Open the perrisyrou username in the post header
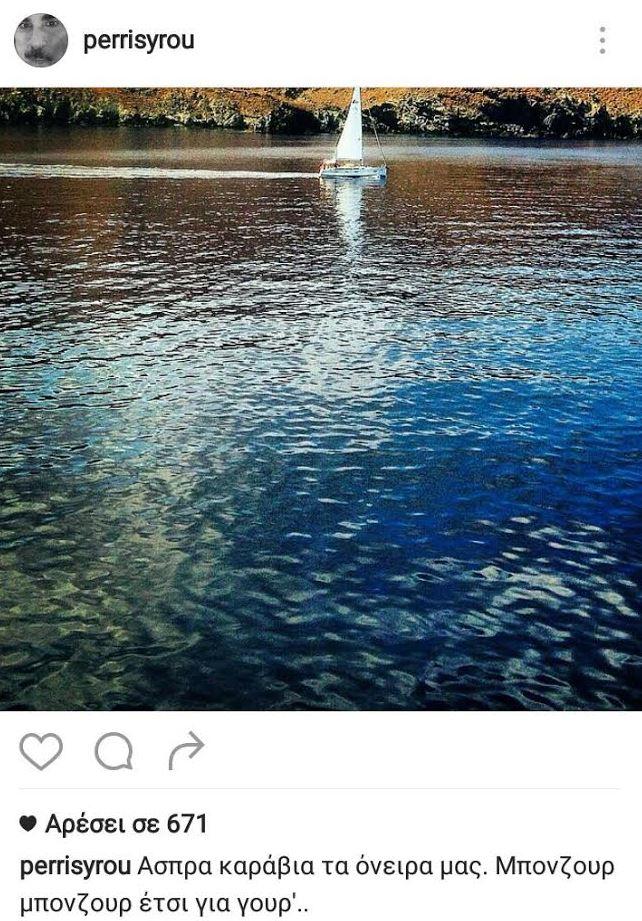 click(138, 41)
